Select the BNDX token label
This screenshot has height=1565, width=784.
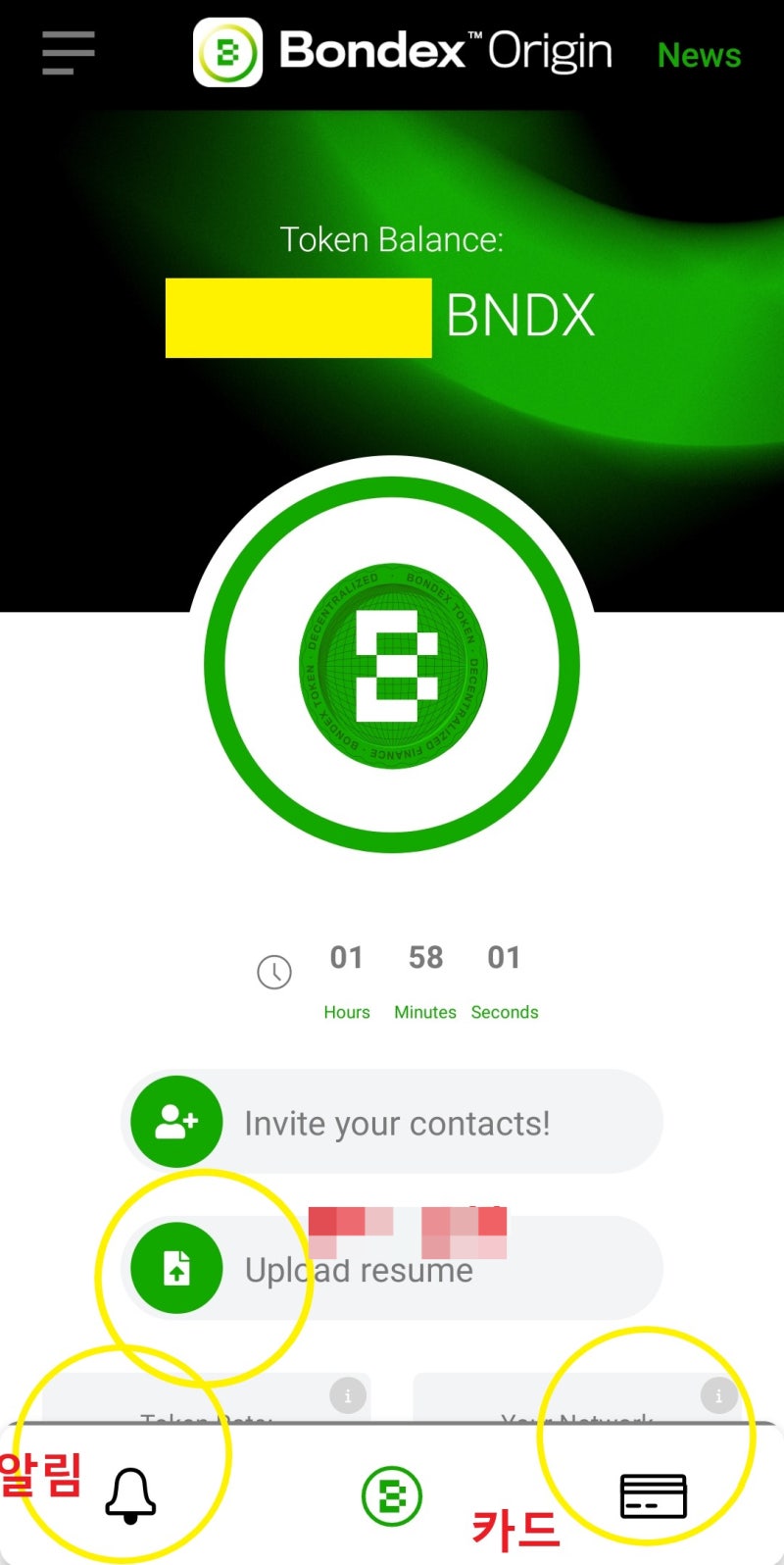coord(521,316)
